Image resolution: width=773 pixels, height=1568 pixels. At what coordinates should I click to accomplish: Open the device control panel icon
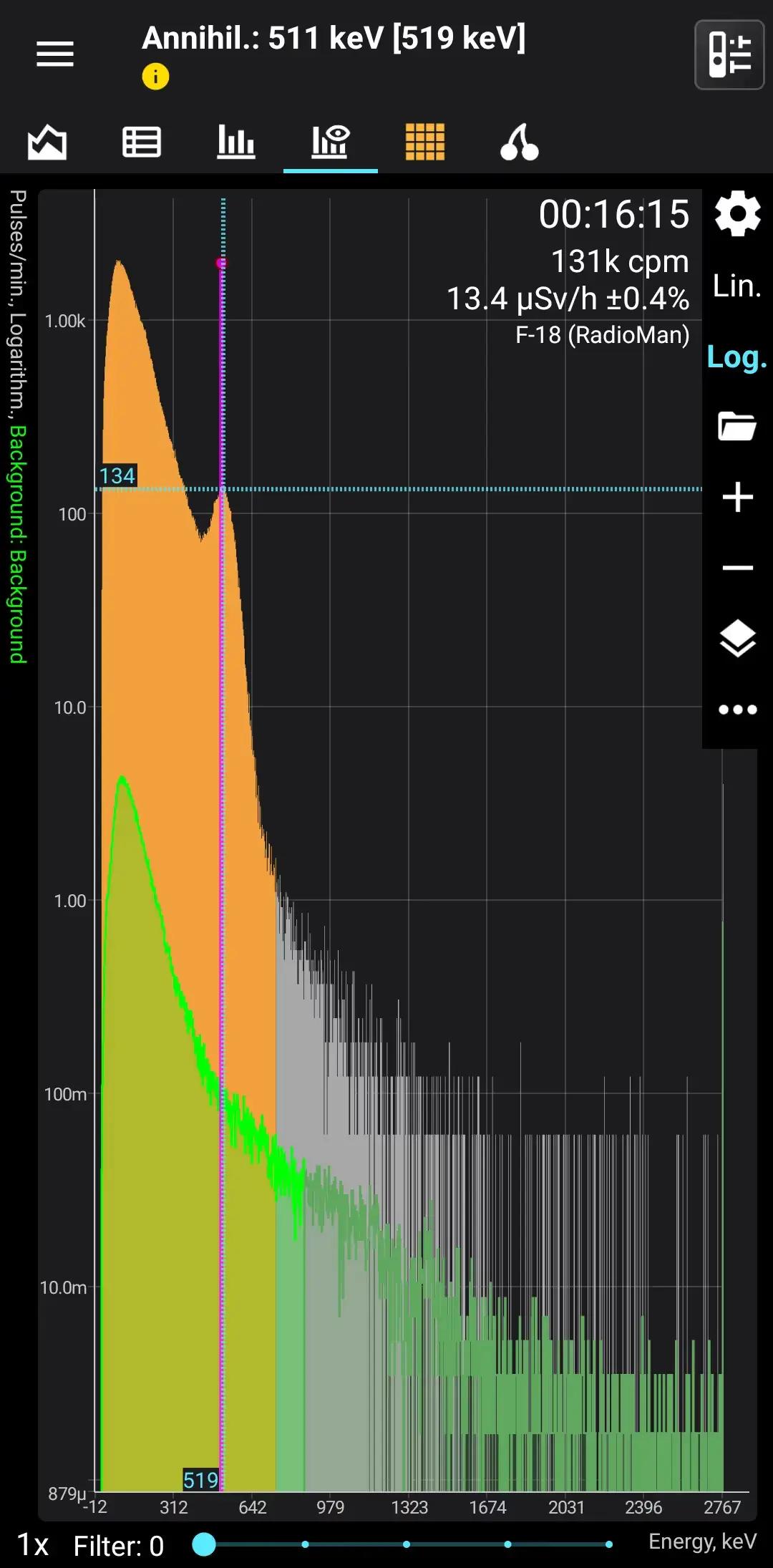pyautogui.click(x=729, y=55)
